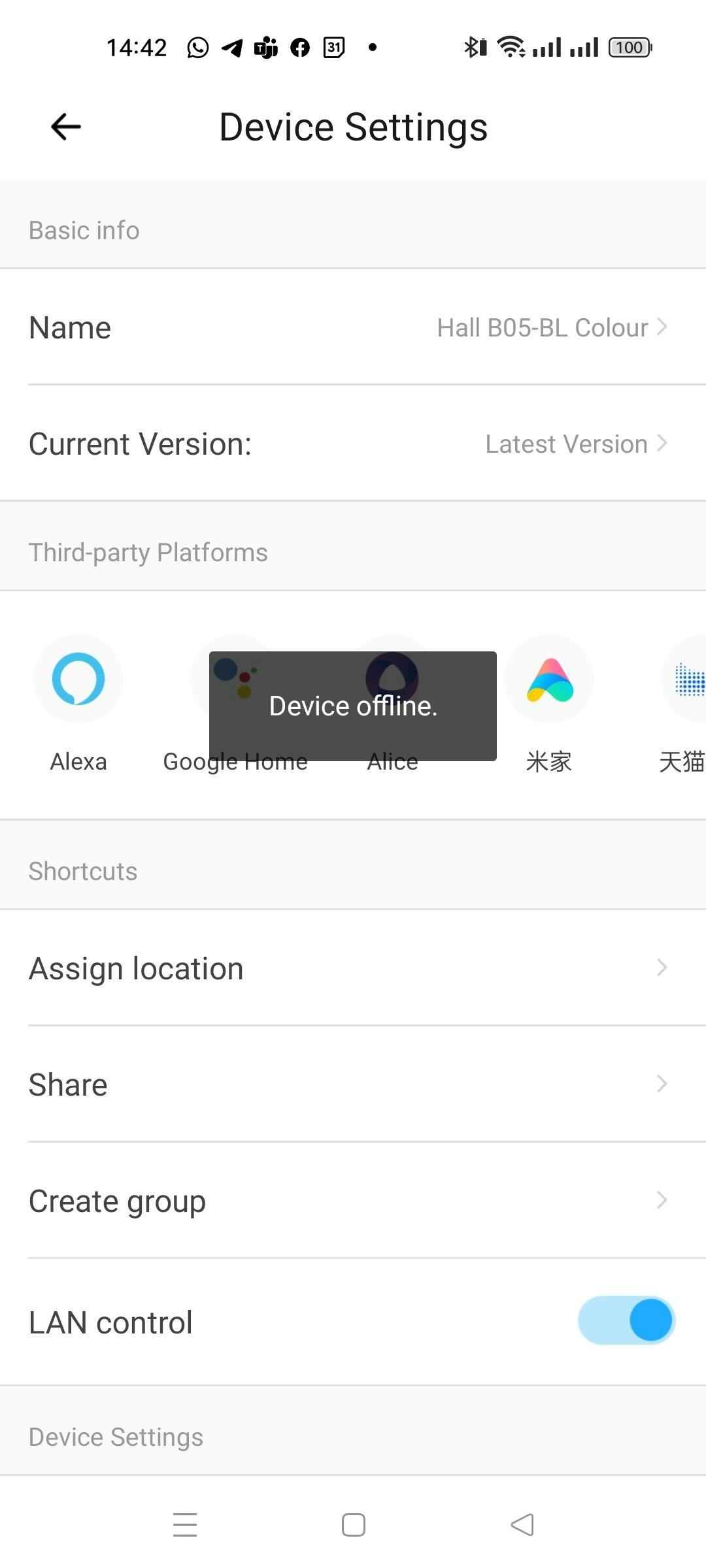Go to the phone's home screen
The width and height of the screenshot is (706, 1568).
click(x=354, y=1525)
